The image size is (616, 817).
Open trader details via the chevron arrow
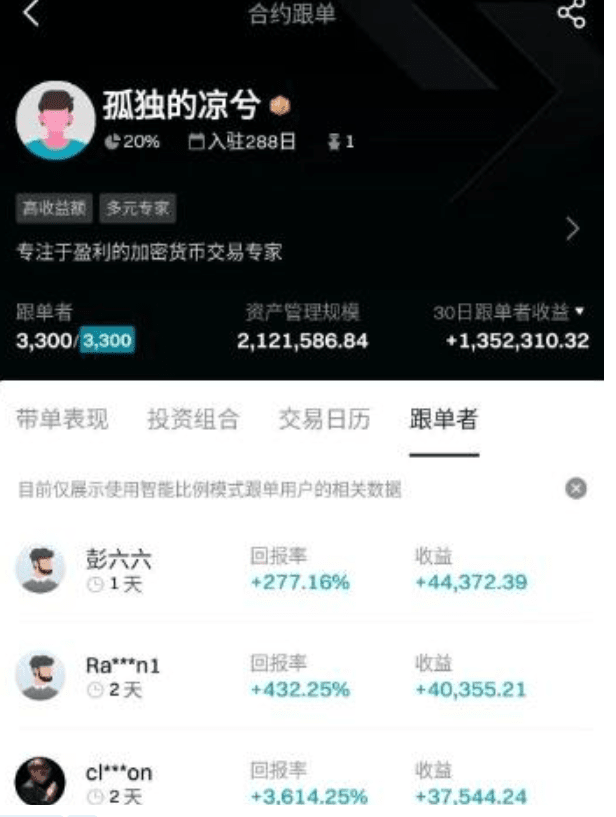(x=572, y=229)
